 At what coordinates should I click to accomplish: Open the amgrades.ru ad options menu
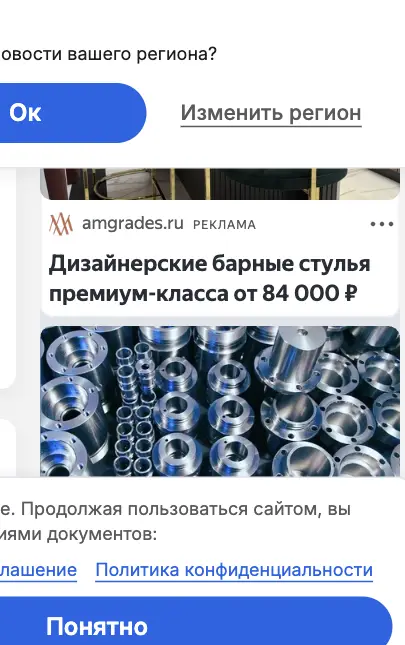[382, 224]
